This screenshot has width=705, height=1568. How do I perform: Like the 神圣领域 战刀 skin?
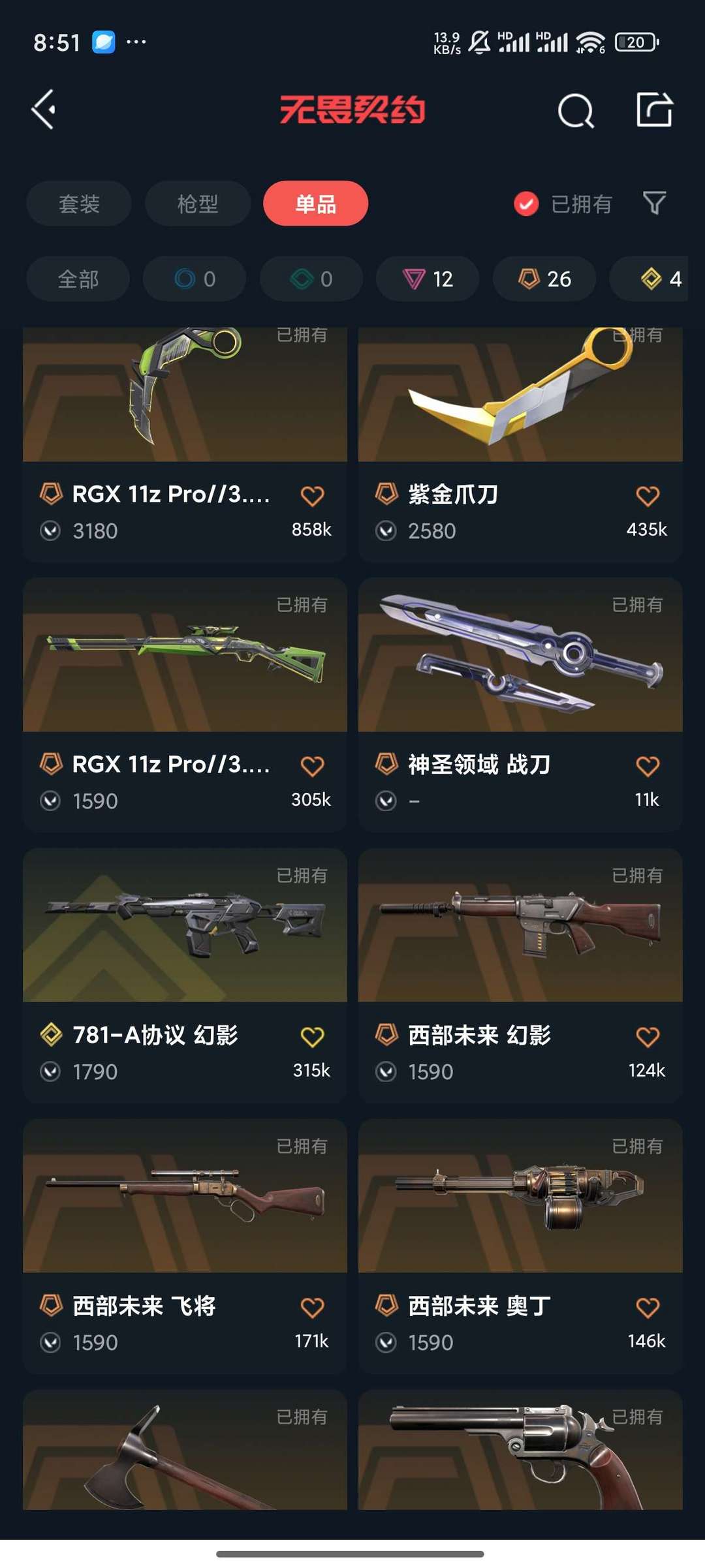[648, 766]
